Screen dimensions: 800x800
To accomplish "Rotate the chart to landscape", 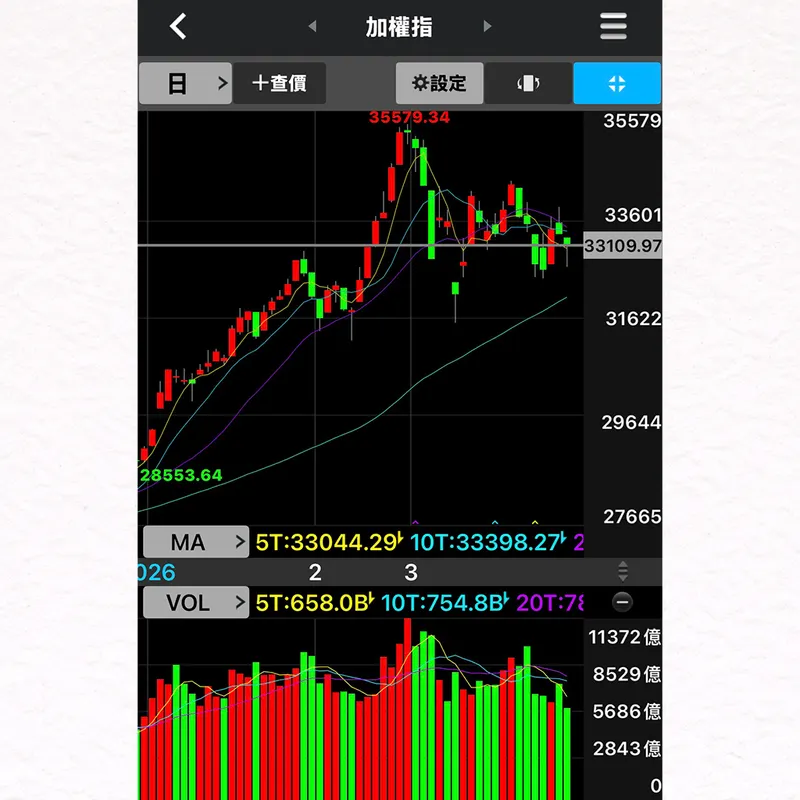I will click(x=527, y=83).
